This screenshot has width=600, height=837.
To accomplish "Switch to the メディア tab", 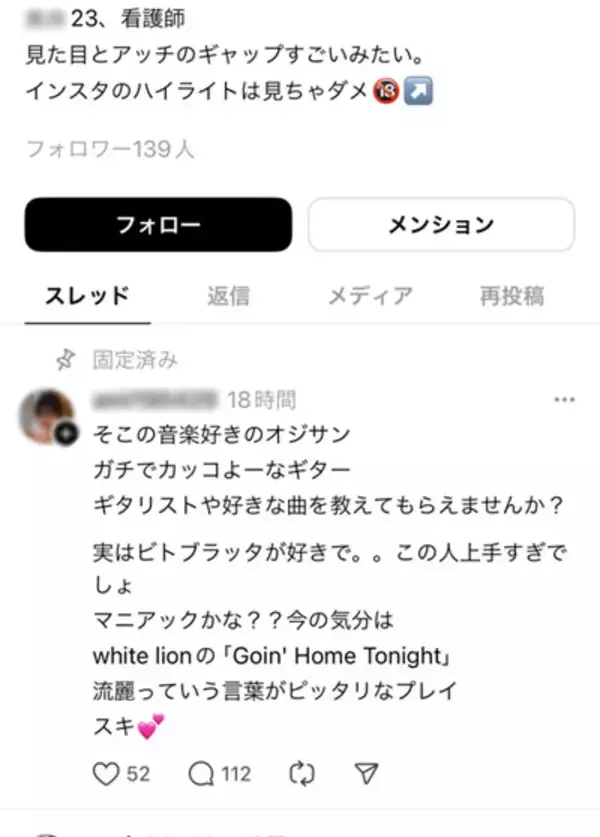I will click(370, 296).
